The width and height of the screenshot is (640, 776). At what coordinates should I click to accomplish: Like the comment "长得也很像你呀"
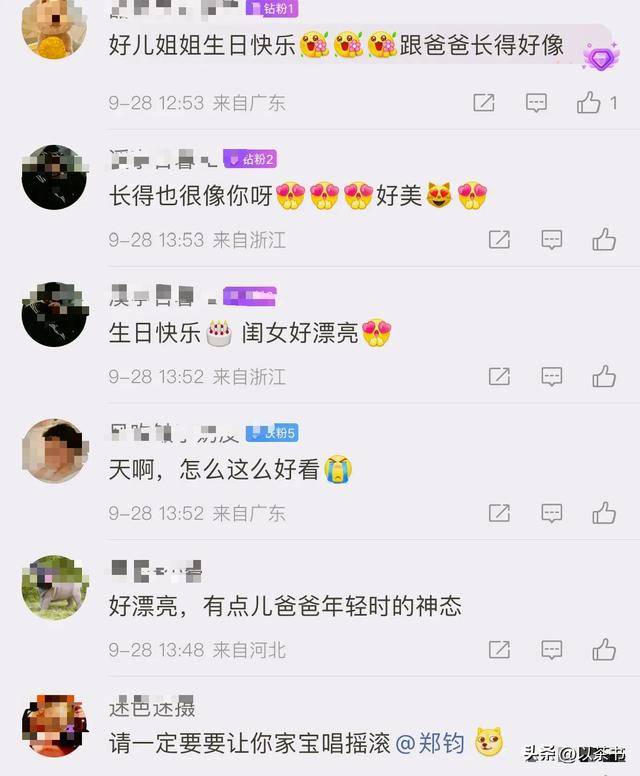tap(603, 239)
